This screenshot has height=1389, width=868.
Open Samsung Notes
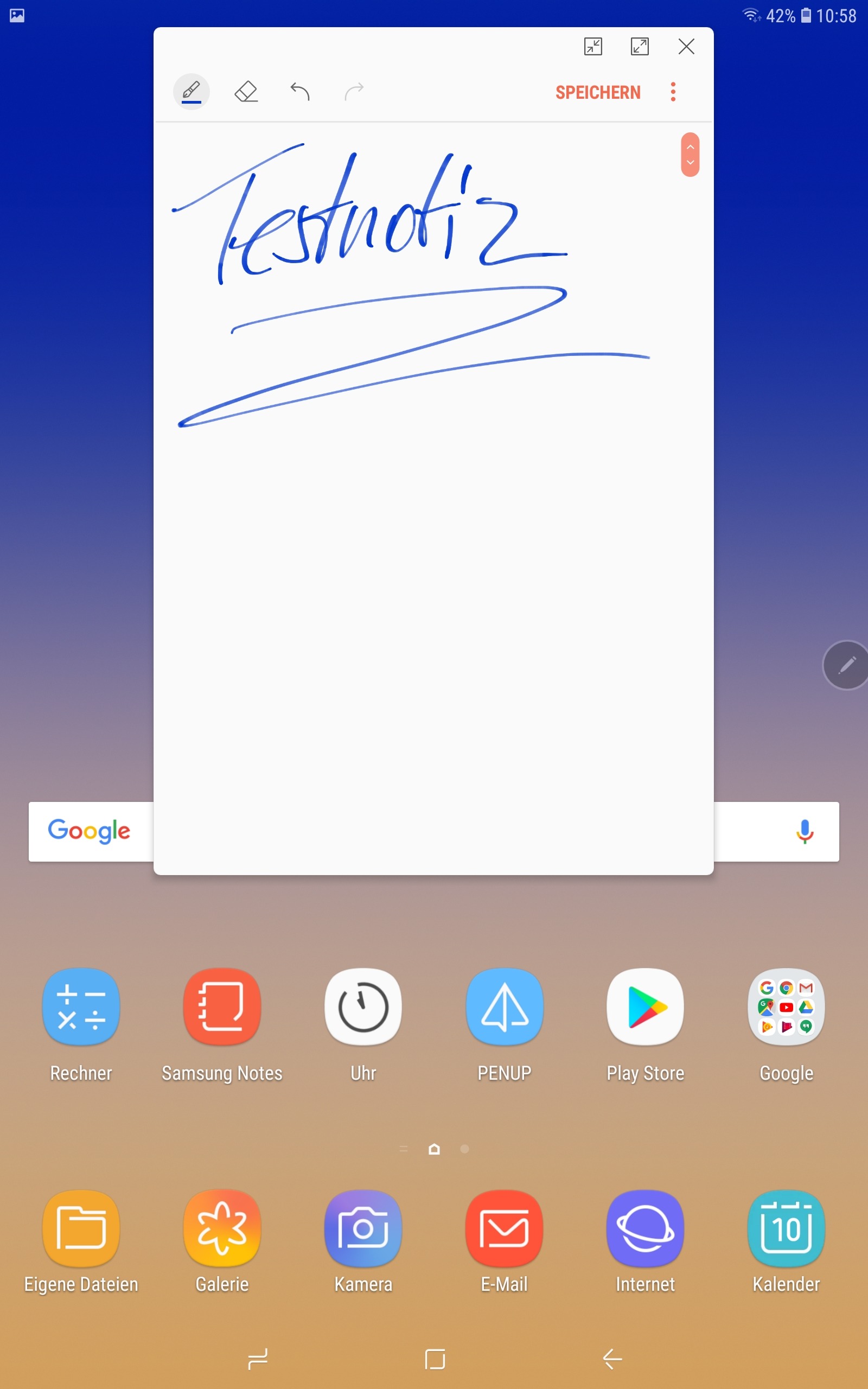[222, 1006]
